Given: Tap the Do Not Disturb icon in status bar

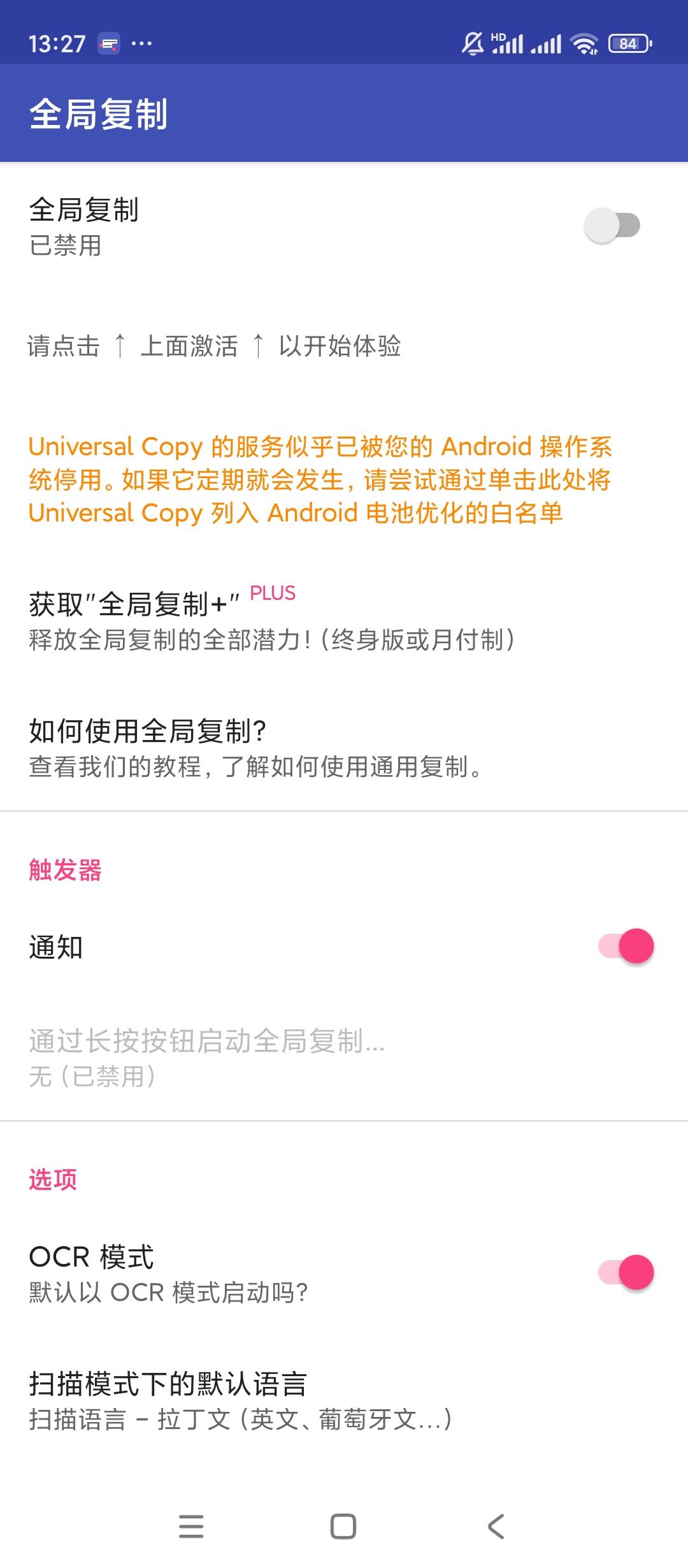Looking at the screenshot, I should 470,42.
